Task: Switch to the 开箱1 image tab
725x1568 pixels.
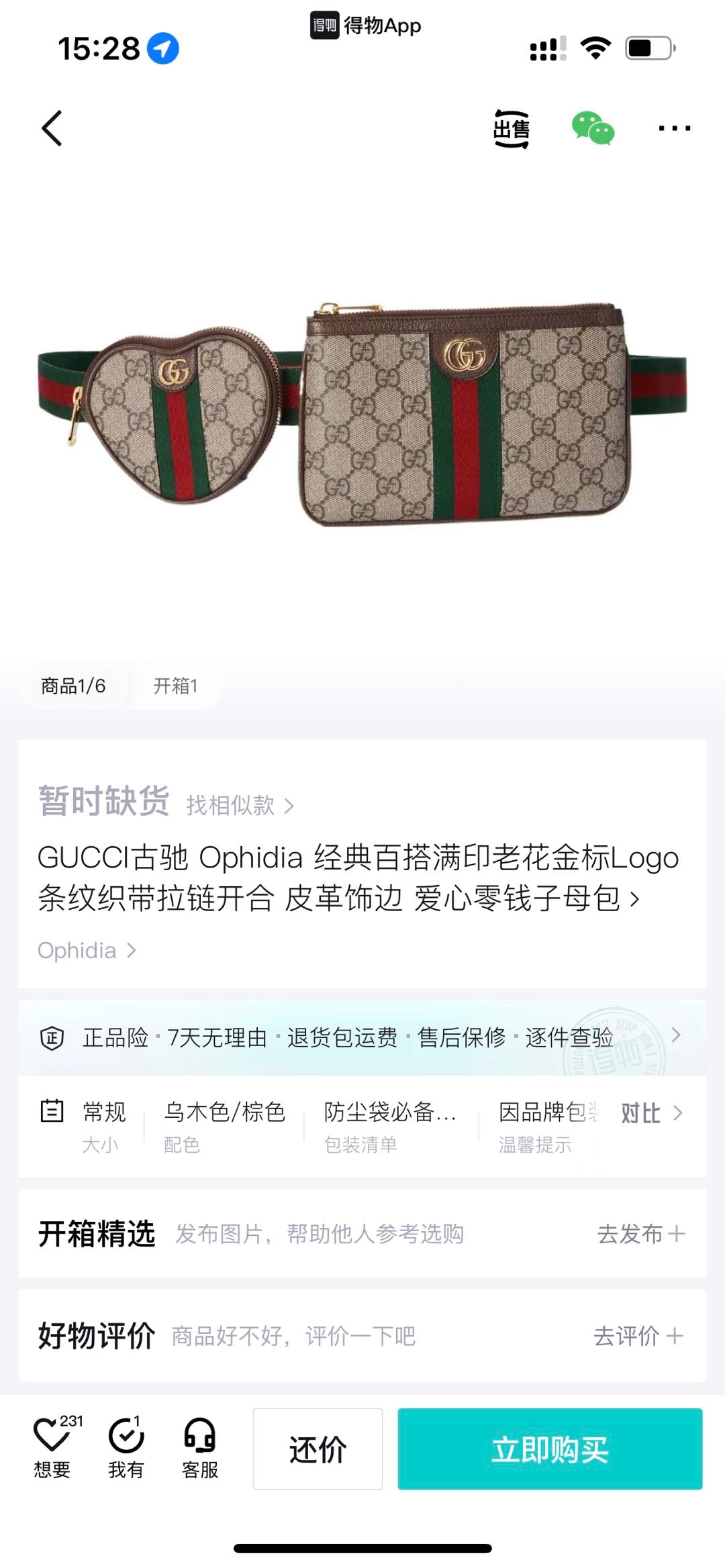Action: 175,686
